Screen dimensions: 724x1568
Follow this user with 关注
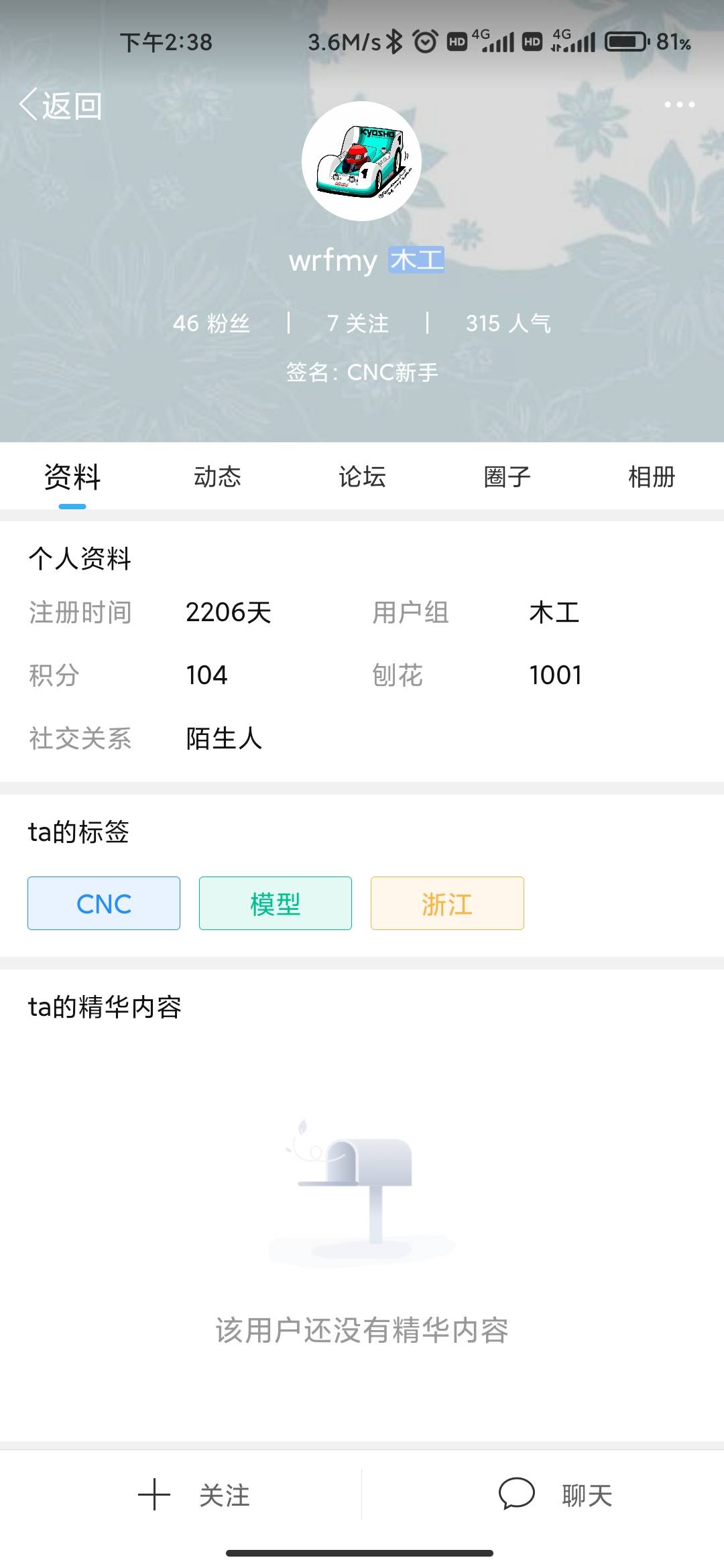point(194,1495)
